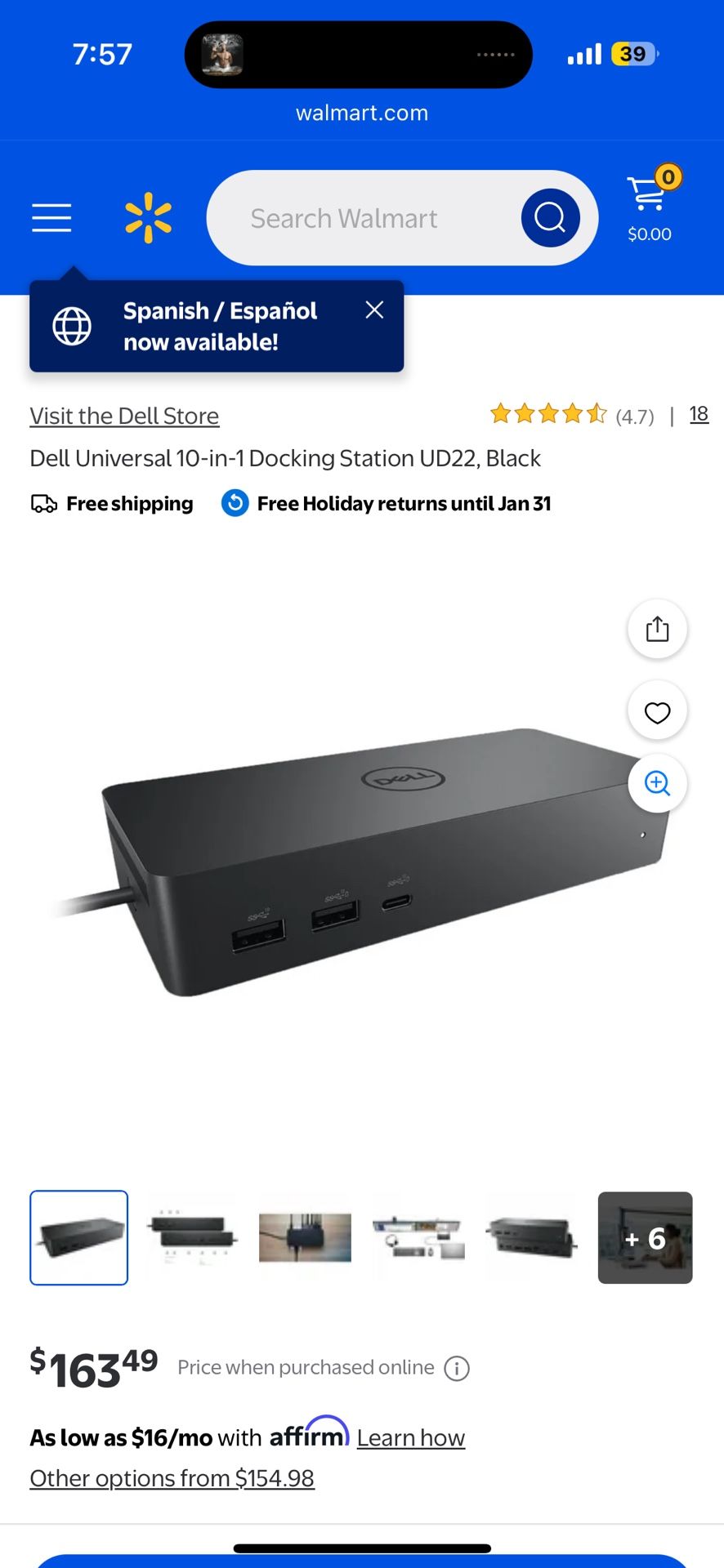Open the shopping cart
The image size is (724, 1568).
[x=648, y=203]
